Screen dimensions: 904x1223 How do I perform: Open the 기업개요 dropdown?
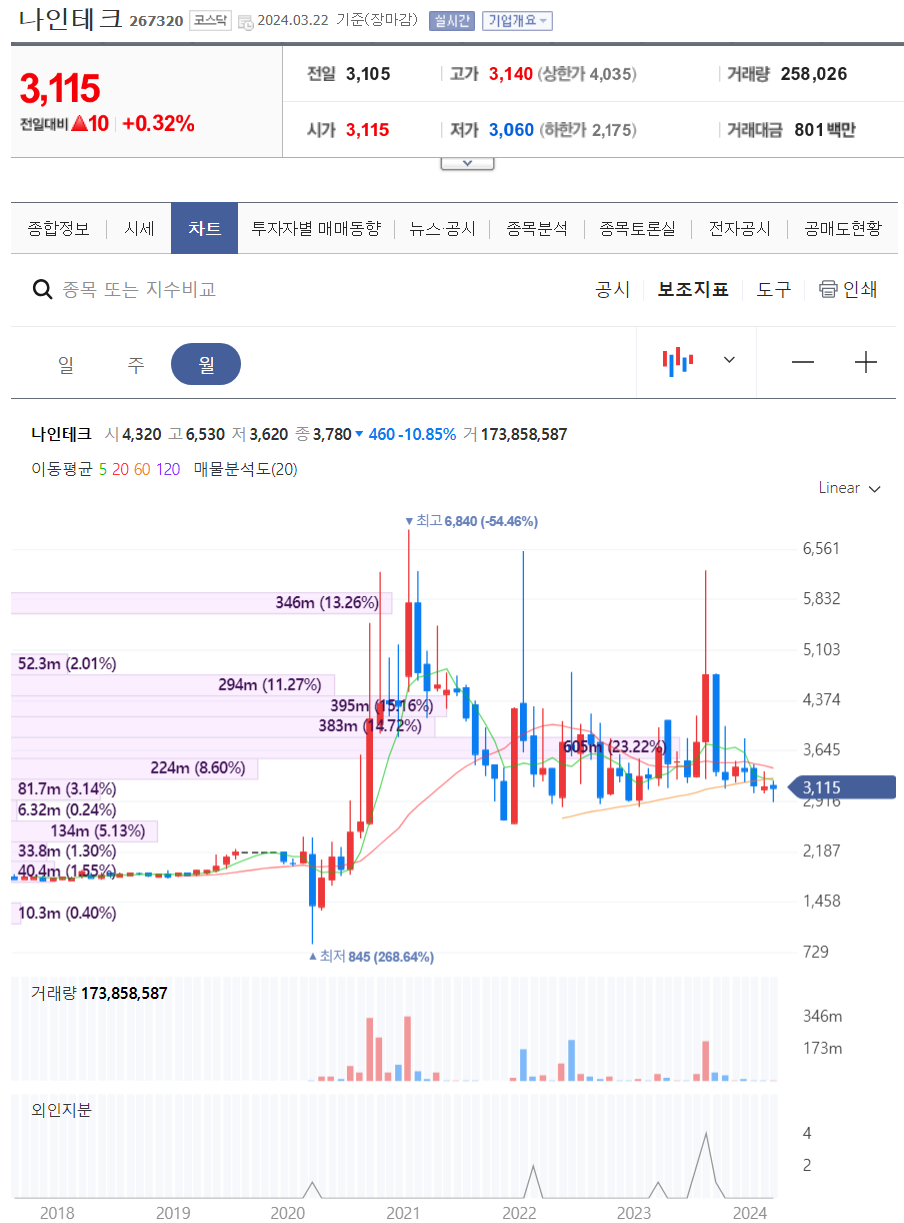pyautogui.click(x=517, y=20)
